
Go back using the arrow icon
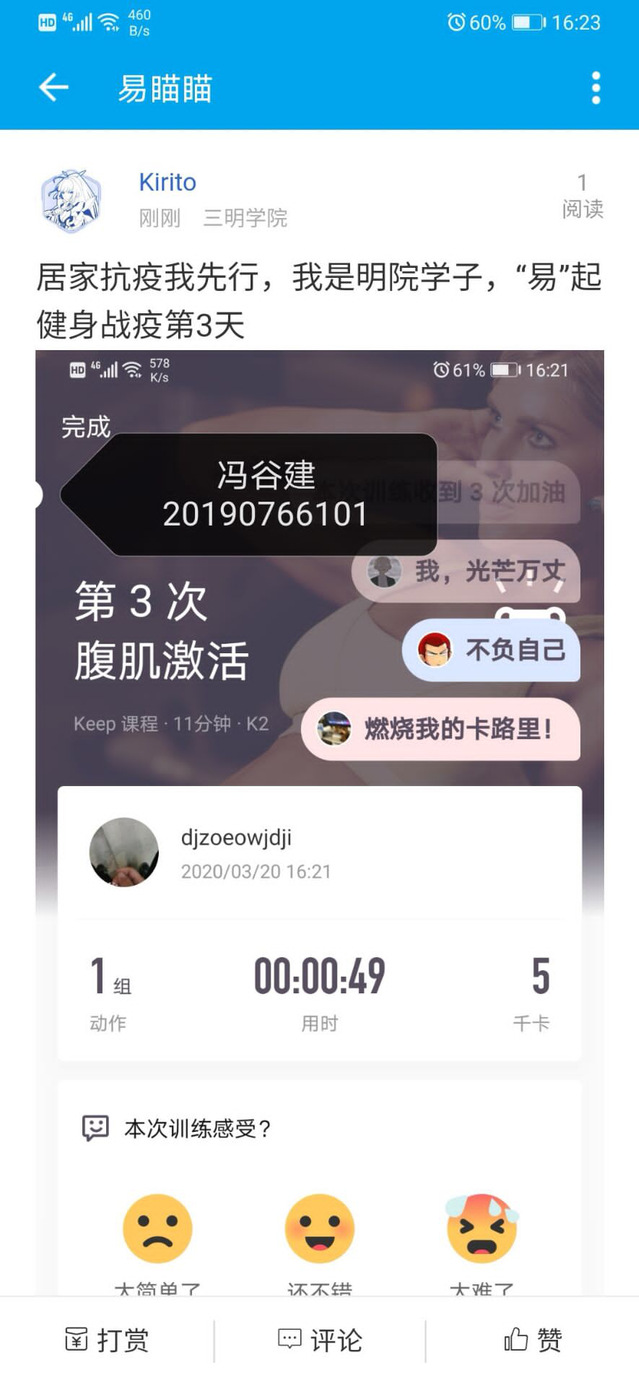tap(53, 88)
